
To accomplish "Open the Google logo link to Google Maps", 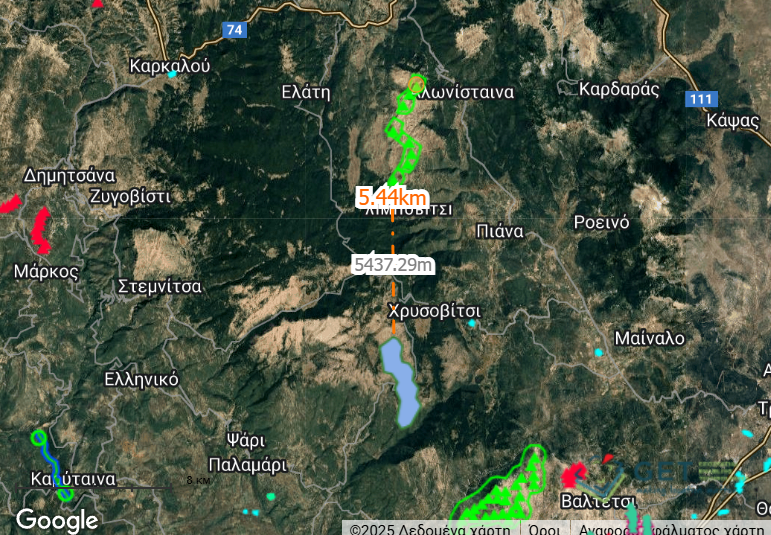I will [57, 520].
